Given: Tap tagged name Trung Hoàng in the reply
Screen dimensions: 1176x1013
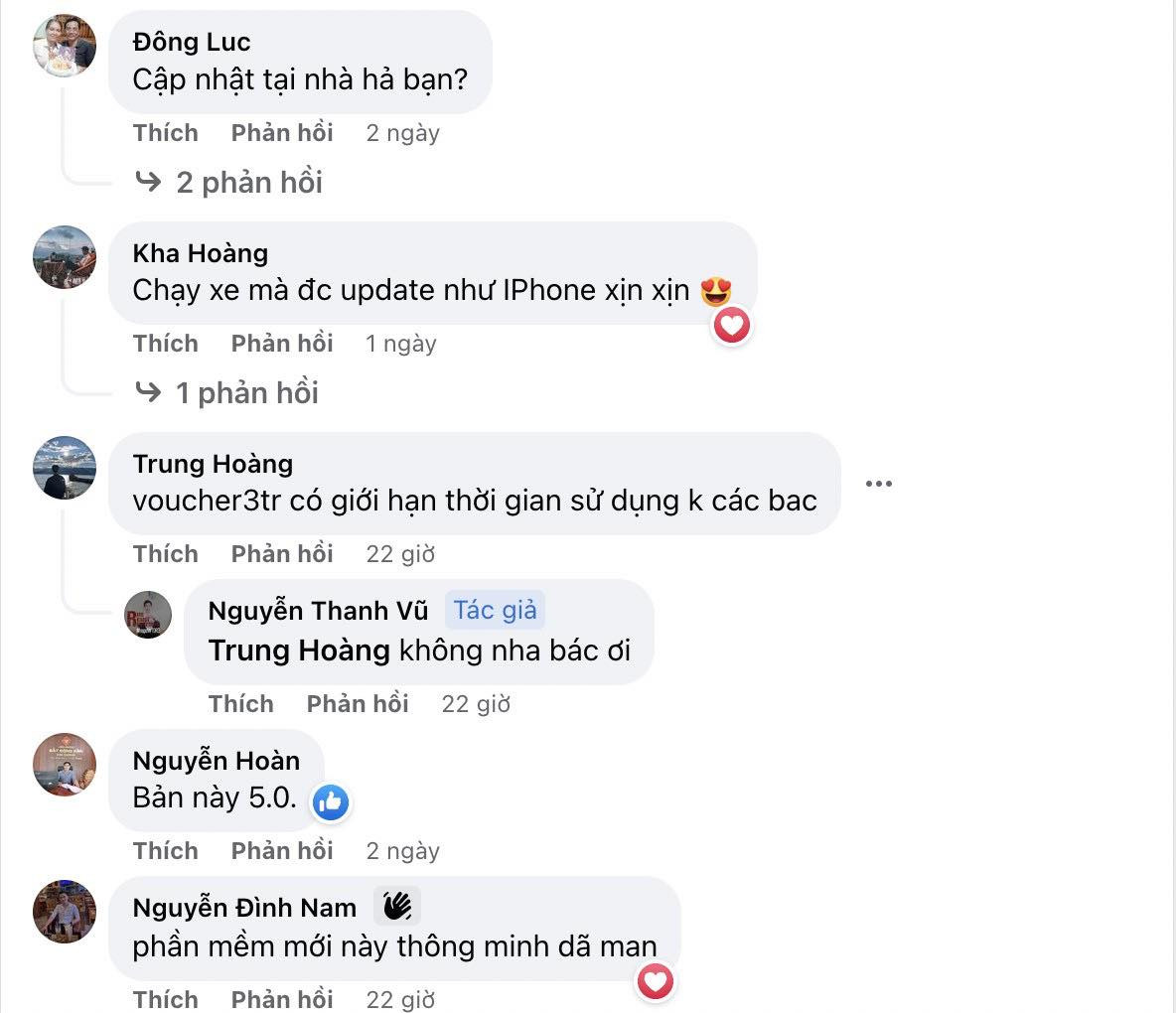Looking at the screenshot, I should click(x=298, y=651).
